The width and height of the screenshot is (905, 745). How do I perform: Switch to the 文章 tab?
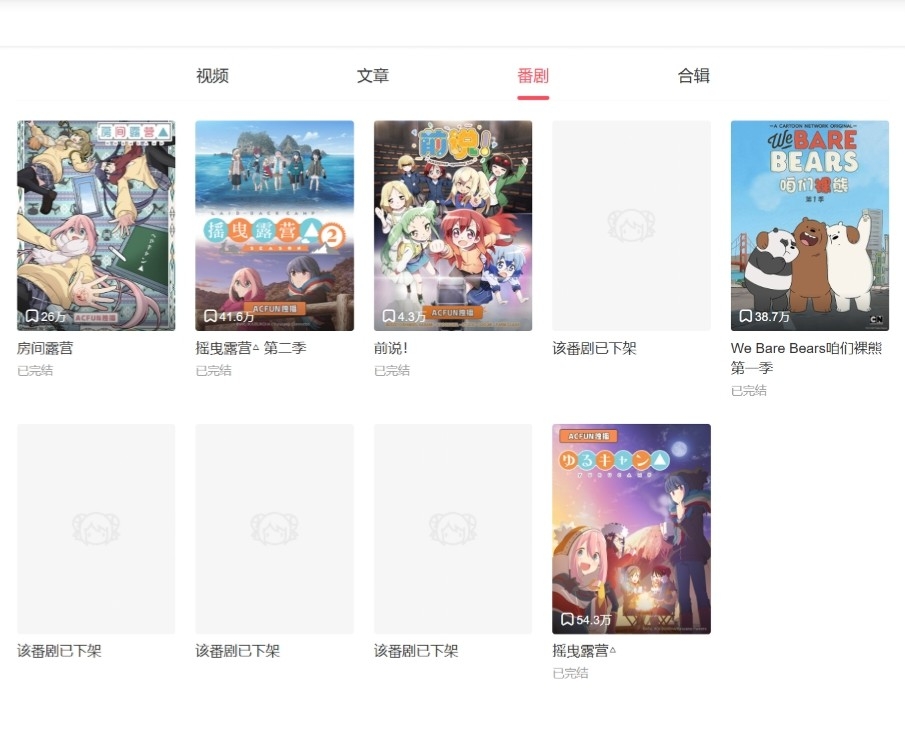point(373,76)
